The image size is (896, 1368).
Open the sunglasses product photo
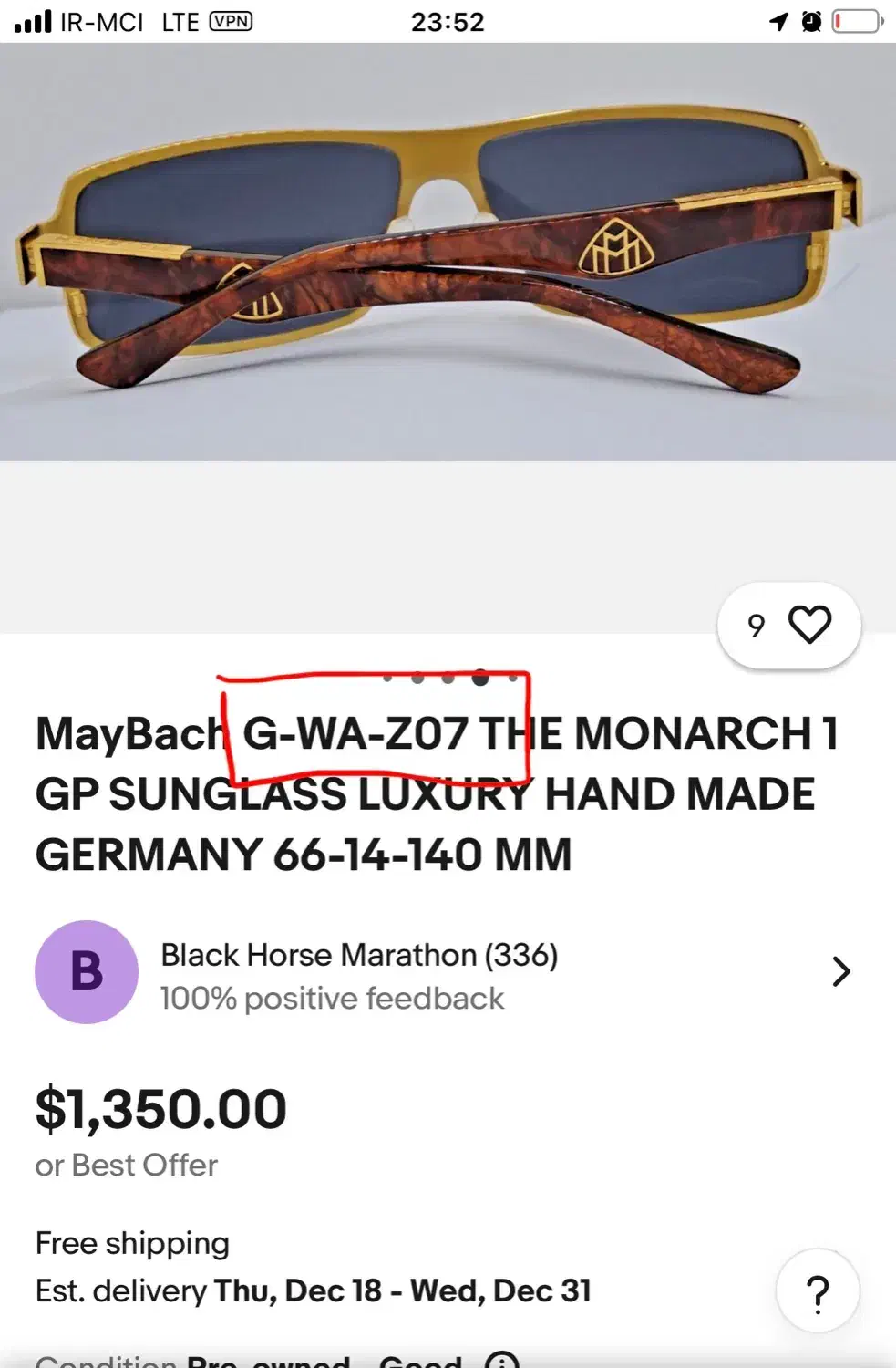coord(447,252)
